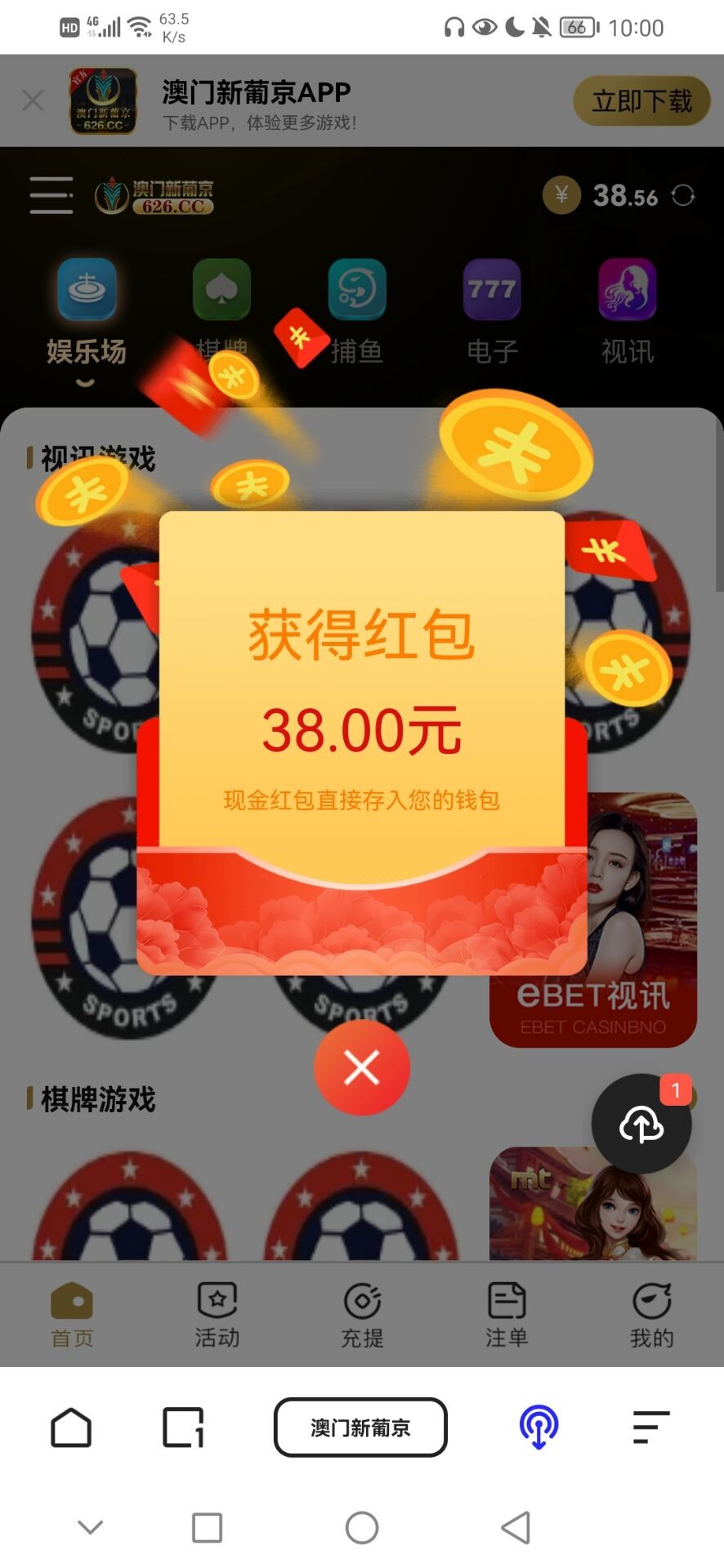Screen dimensions: 724x1568
Task: Dismiss the red packet popup
Action: (361, 1067)
